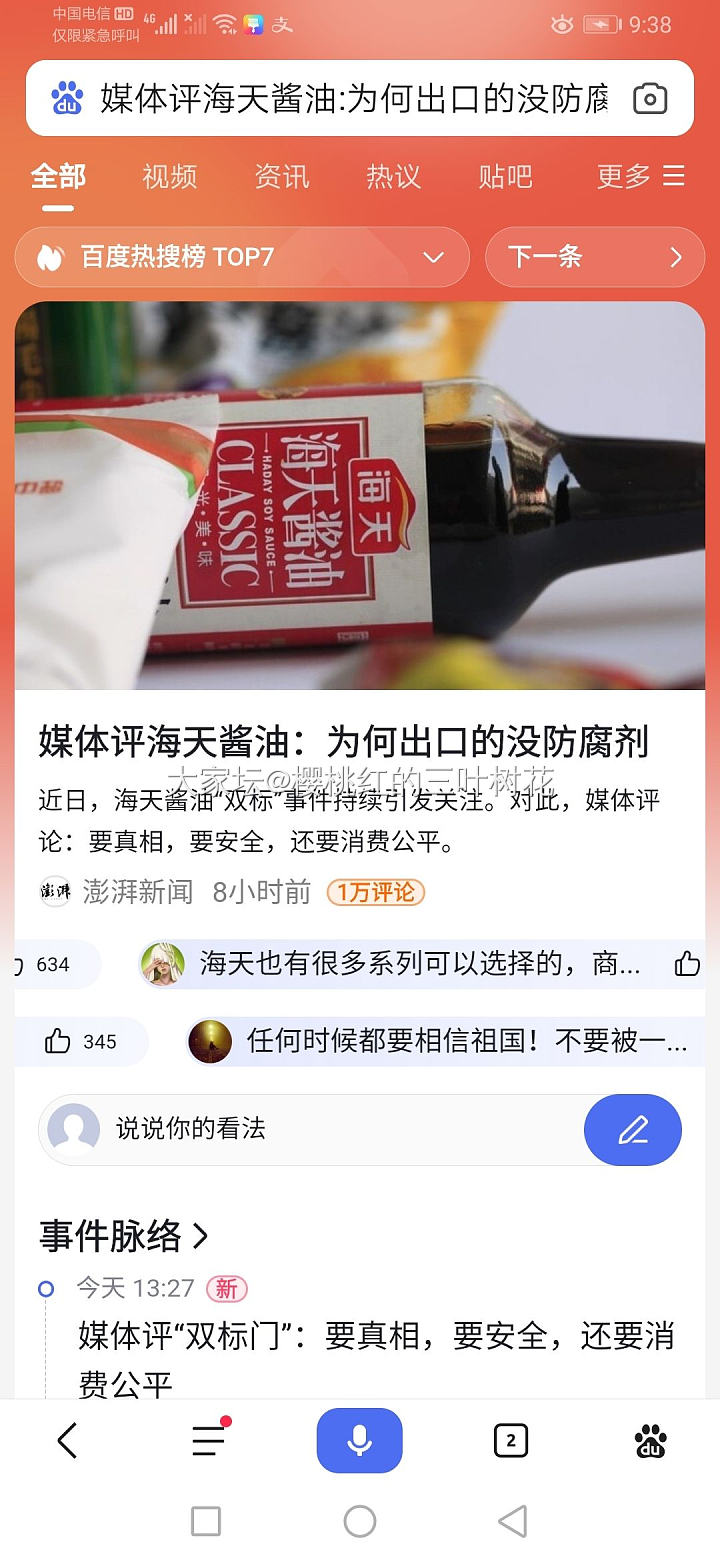Open 事件脉络 timeline
The image size is (720, 1560).
pyautogui.click(x=124, y=1236)
